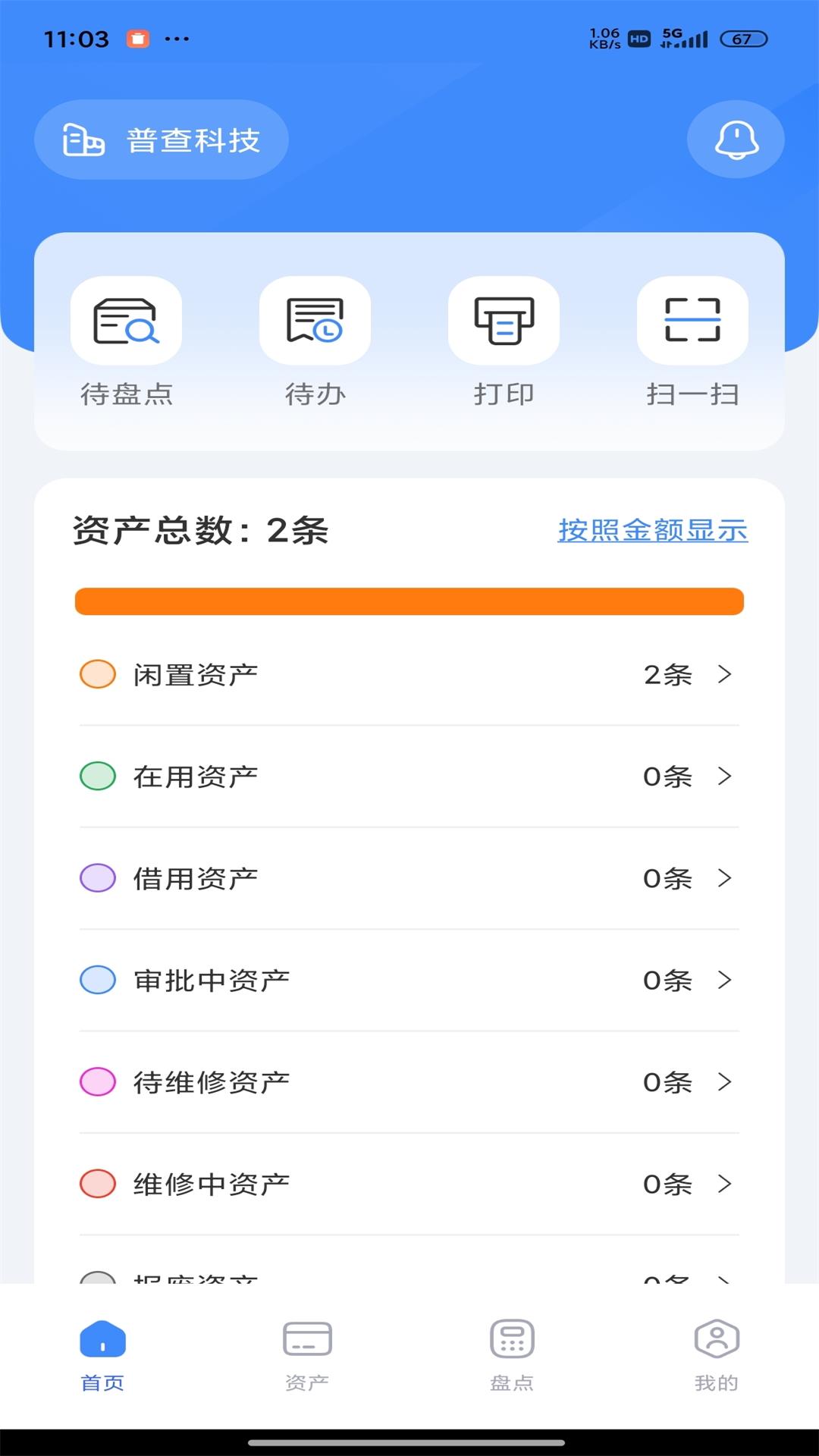Expand the 维修中资产 row chevron
Screen dimensions: 819x1456
725,1185
